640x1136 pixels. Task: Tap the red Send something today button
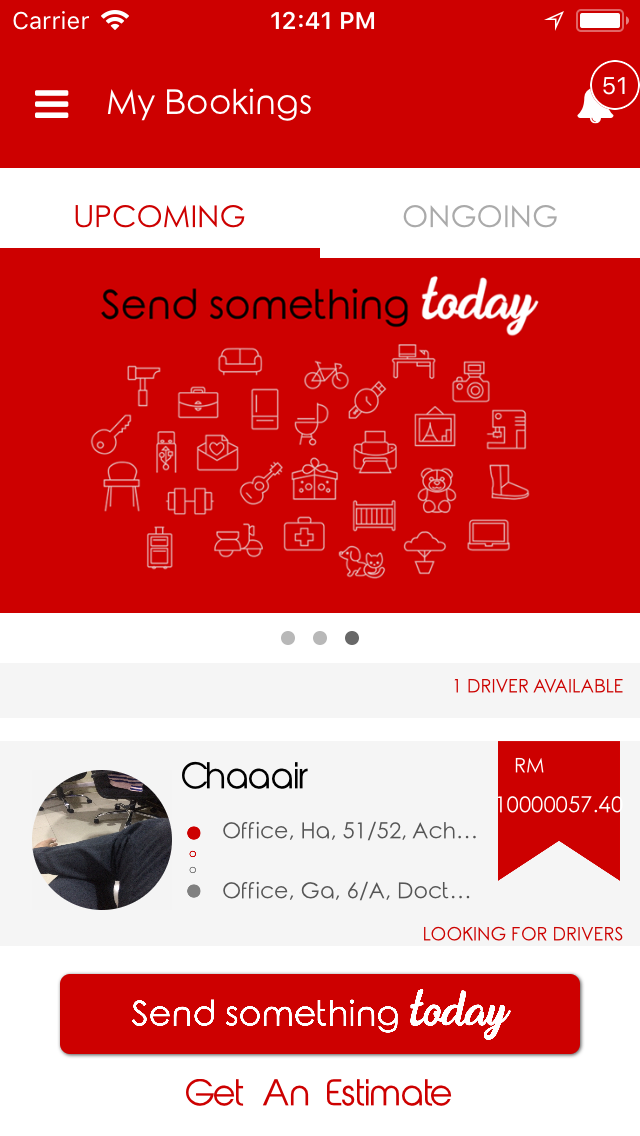point(320,1014)
